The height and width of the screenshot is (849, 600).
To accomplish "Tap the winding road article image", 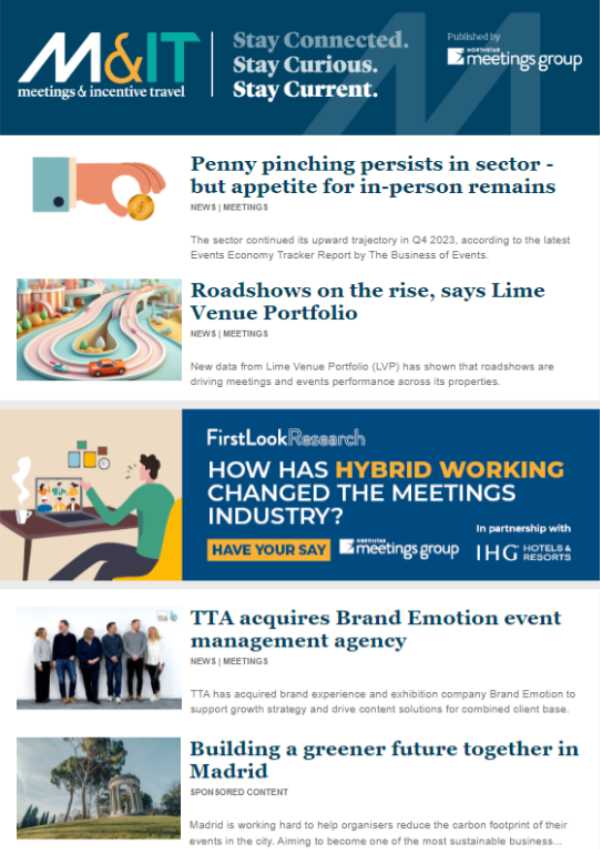I will click(x=99, y=329).
